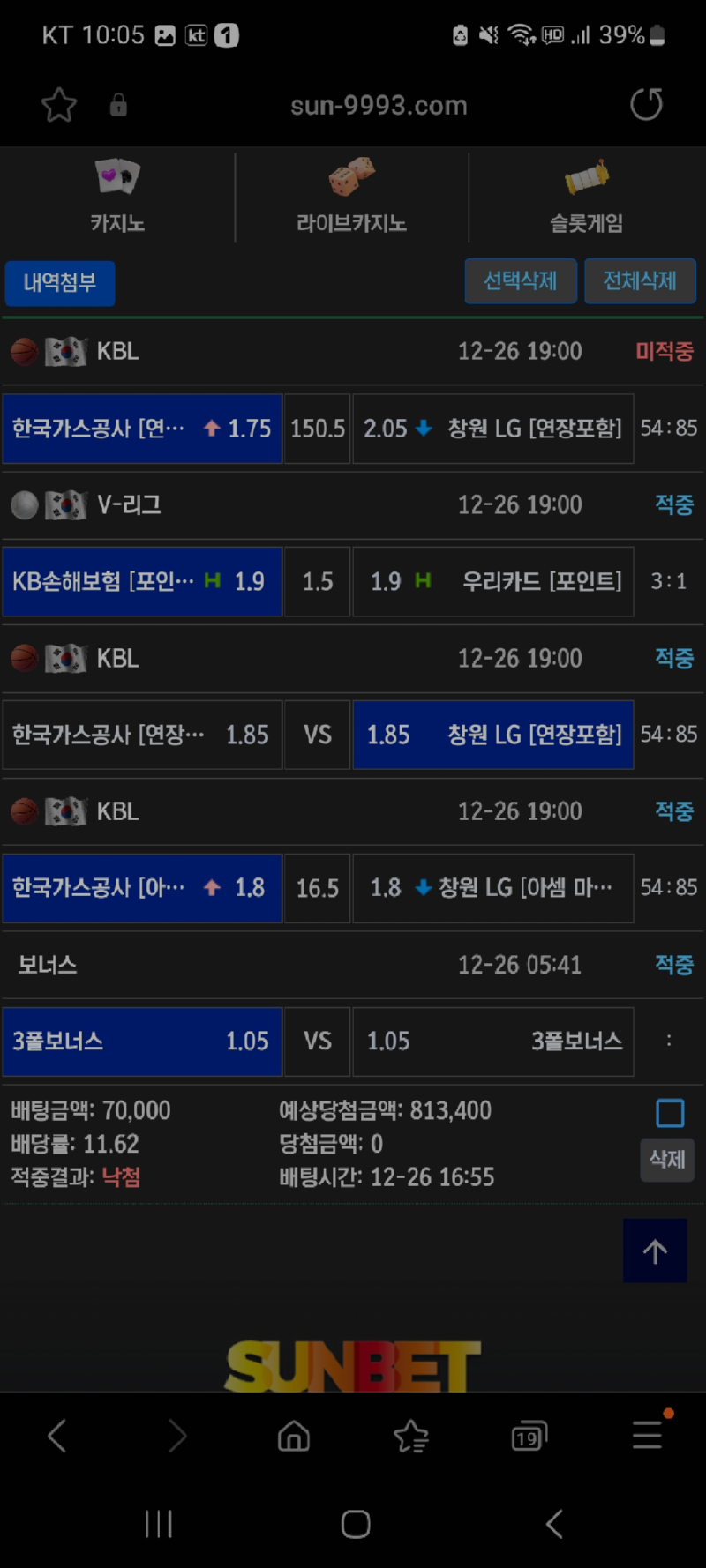Go back in browser history
Image resolution: width=706 pixels, height=1568 pixels.
pos(57,1436)
